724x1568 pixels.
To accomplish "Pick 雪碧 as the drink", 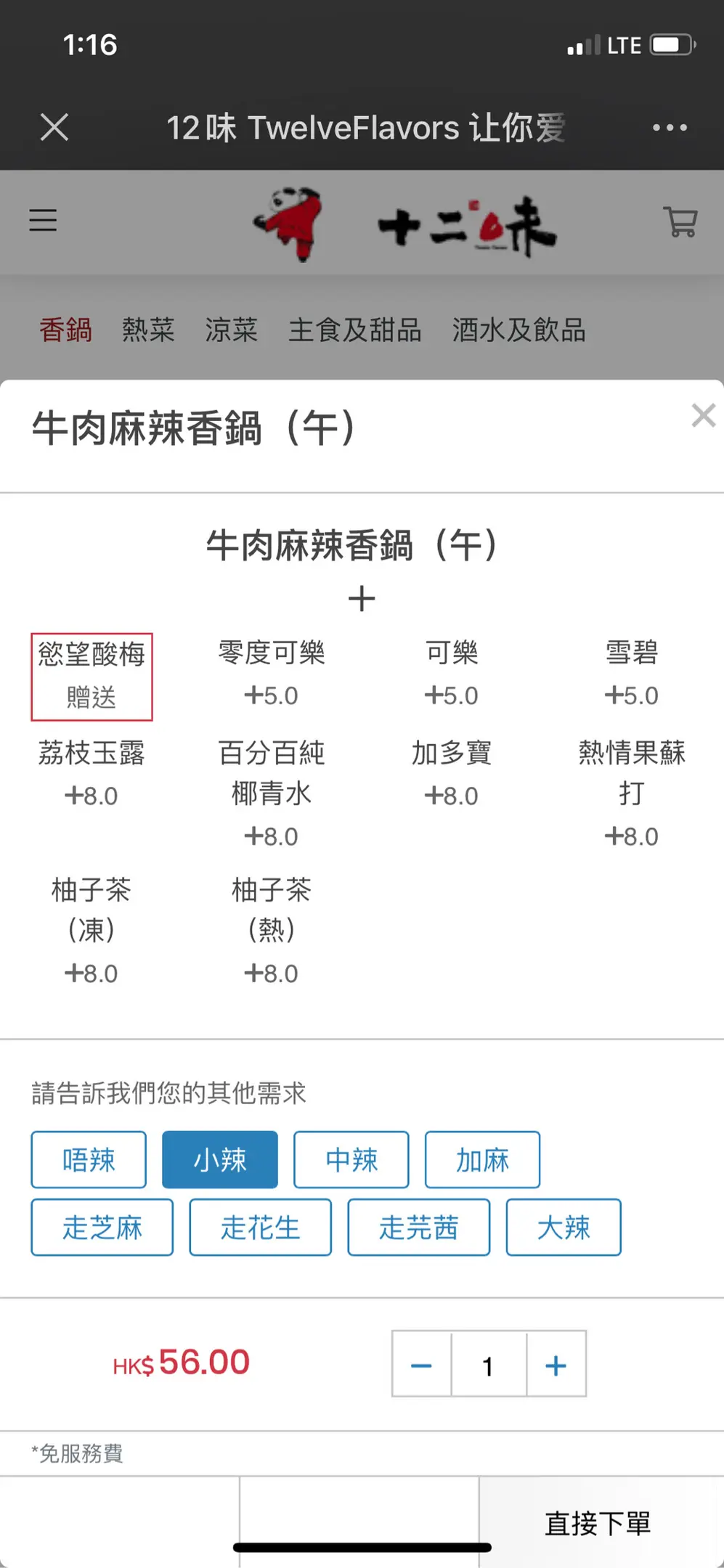I will 632,674.
